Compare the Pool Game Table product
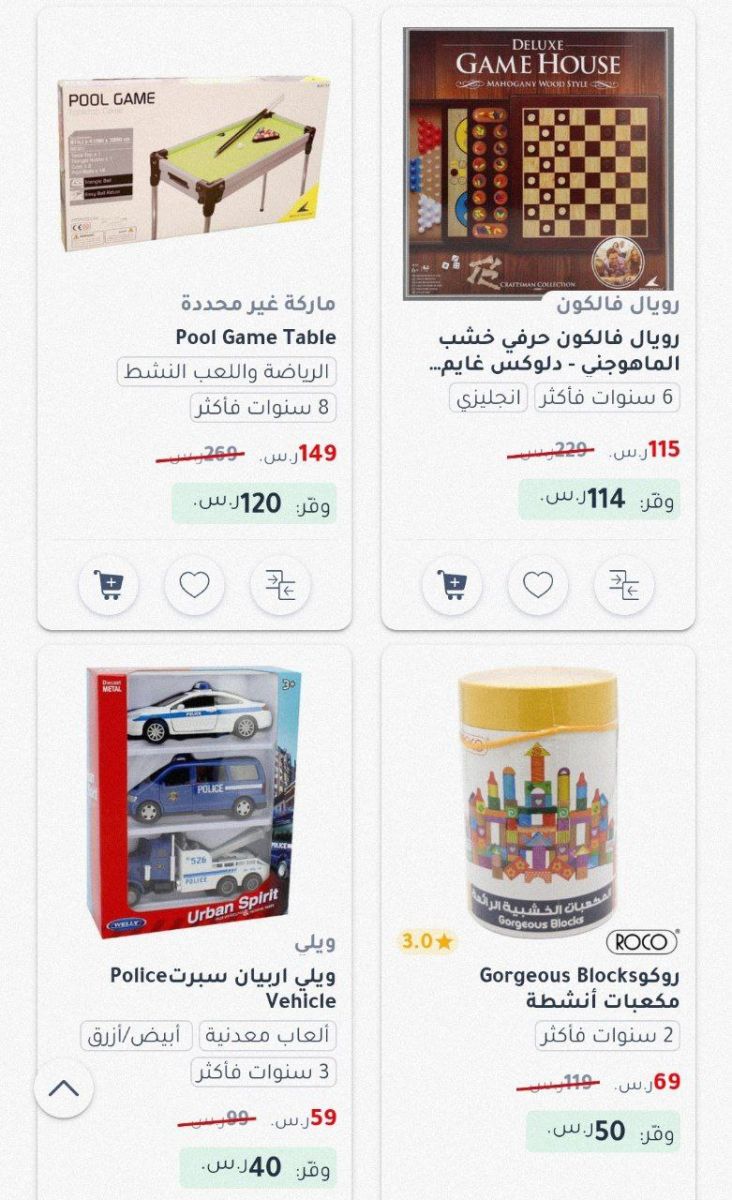The image size is (732, 1200). 280,585
